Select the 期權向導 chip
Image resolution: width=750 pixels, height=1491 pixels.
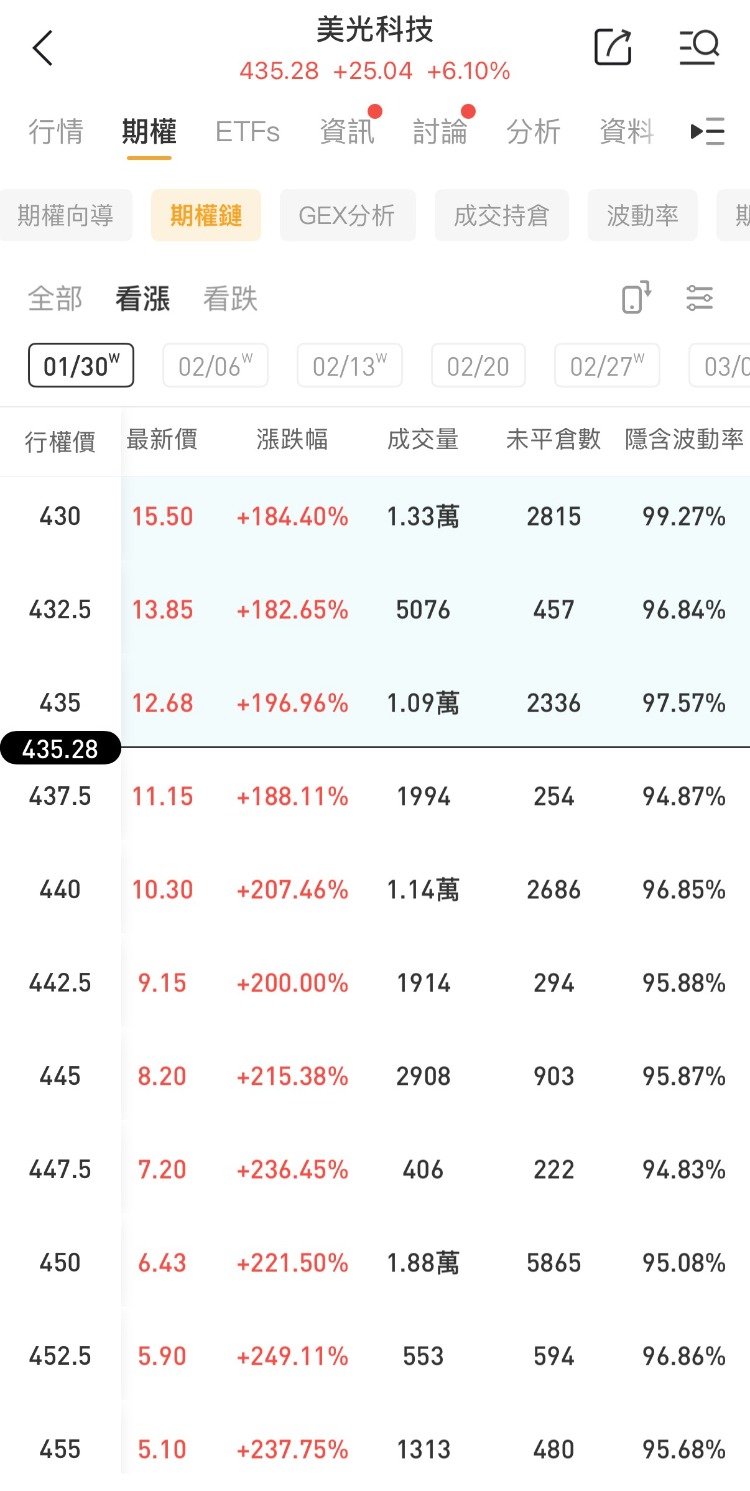66,215
